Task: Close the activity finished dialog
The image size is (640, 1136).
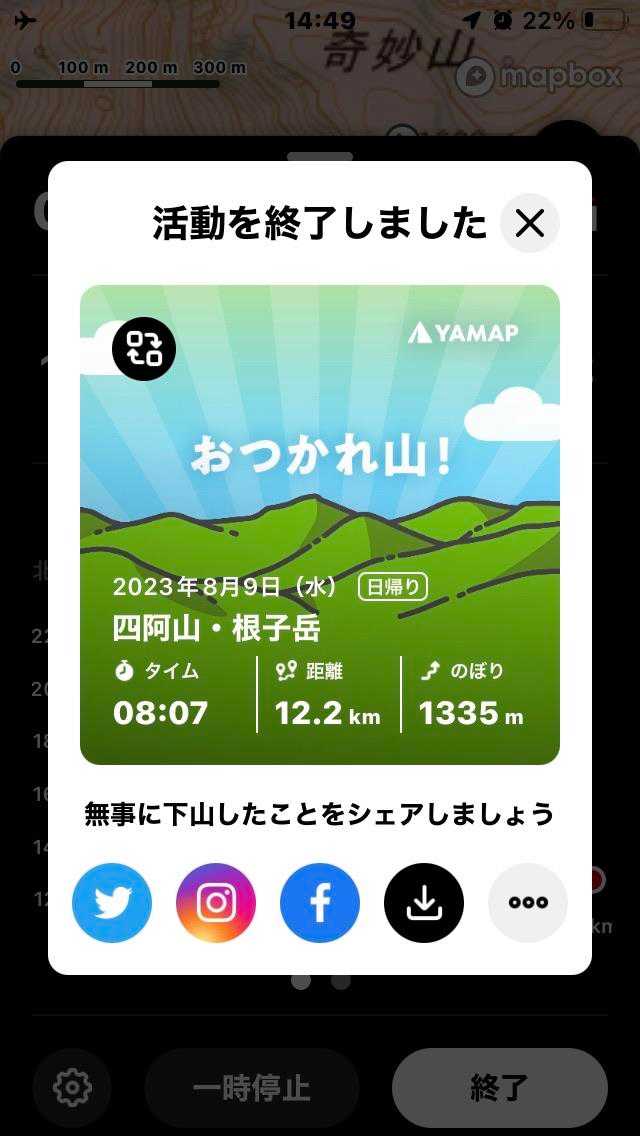Action: coord(529,223)
